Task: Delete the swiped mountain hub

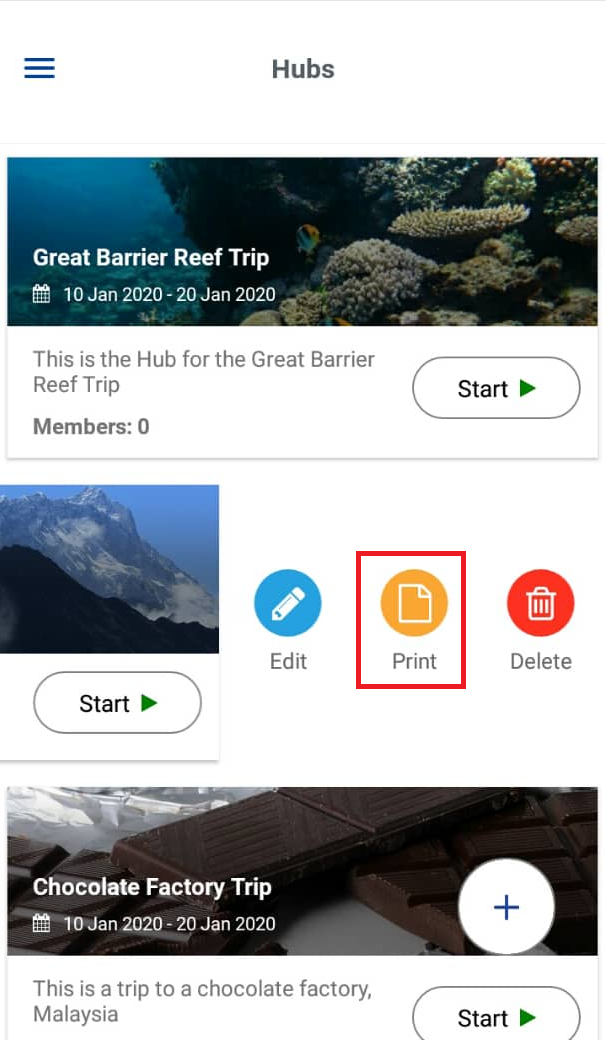Action: 540,606
